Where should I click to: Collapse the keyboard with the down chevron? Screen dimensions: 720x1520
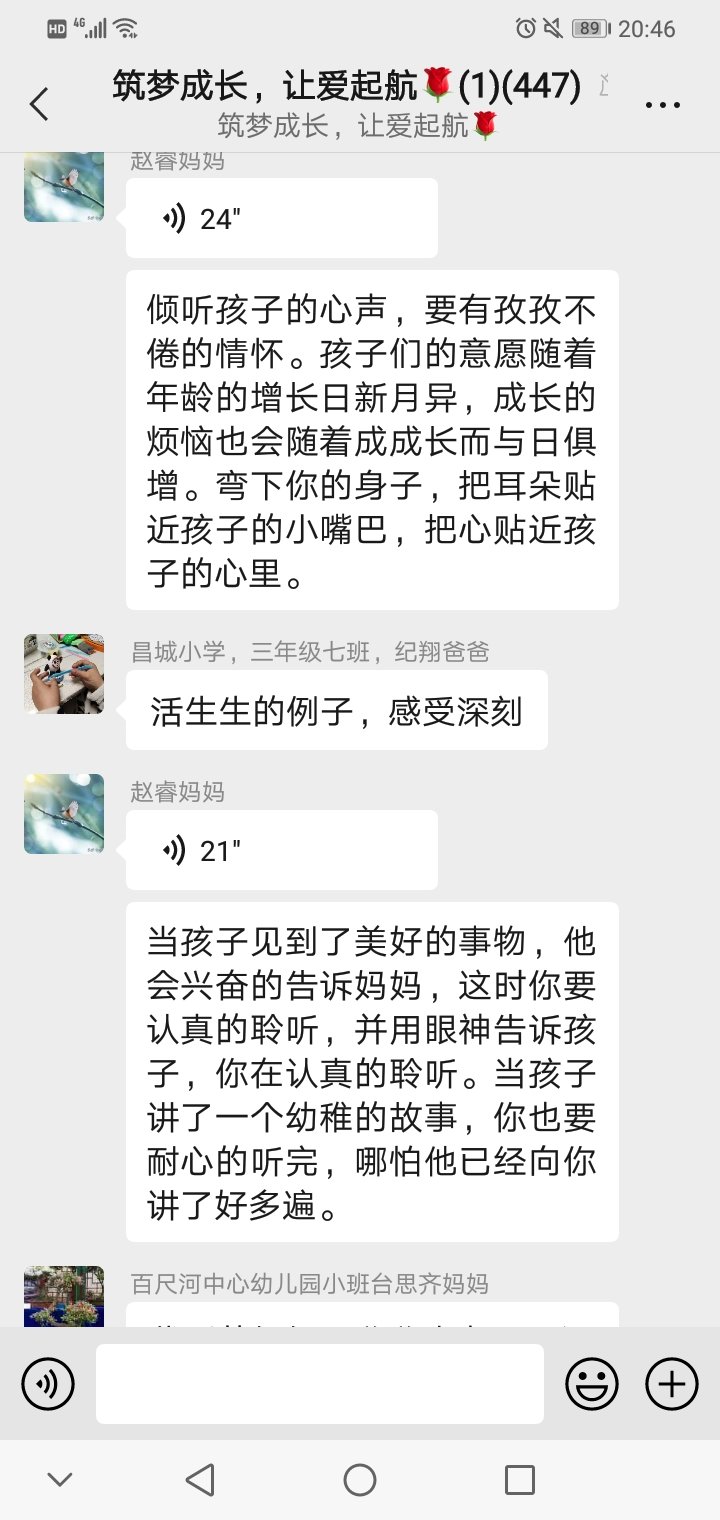click(60, 1478)
